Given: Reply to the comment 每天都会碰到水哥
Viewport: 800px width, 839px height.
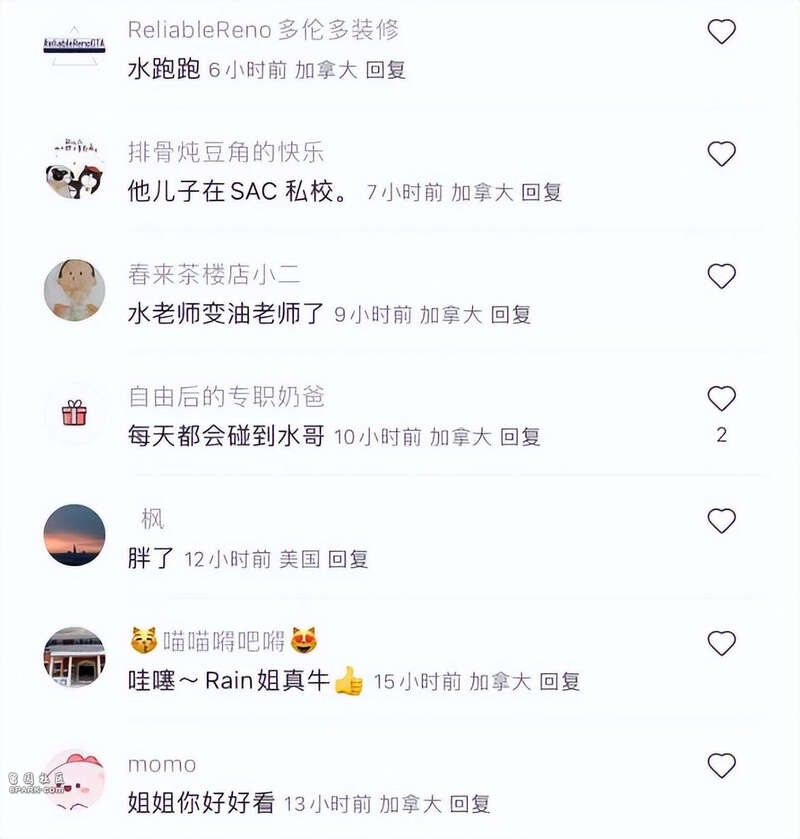Looking at the screenshot, I should click(x=520, y=437).
